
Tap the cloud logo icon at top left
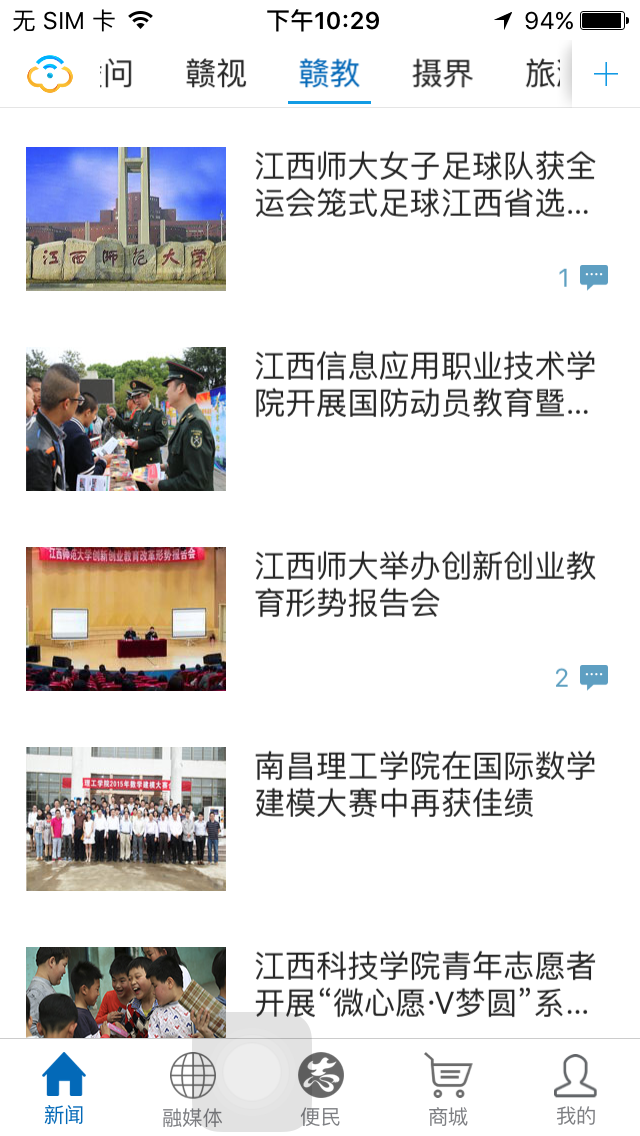coord(50,74)
